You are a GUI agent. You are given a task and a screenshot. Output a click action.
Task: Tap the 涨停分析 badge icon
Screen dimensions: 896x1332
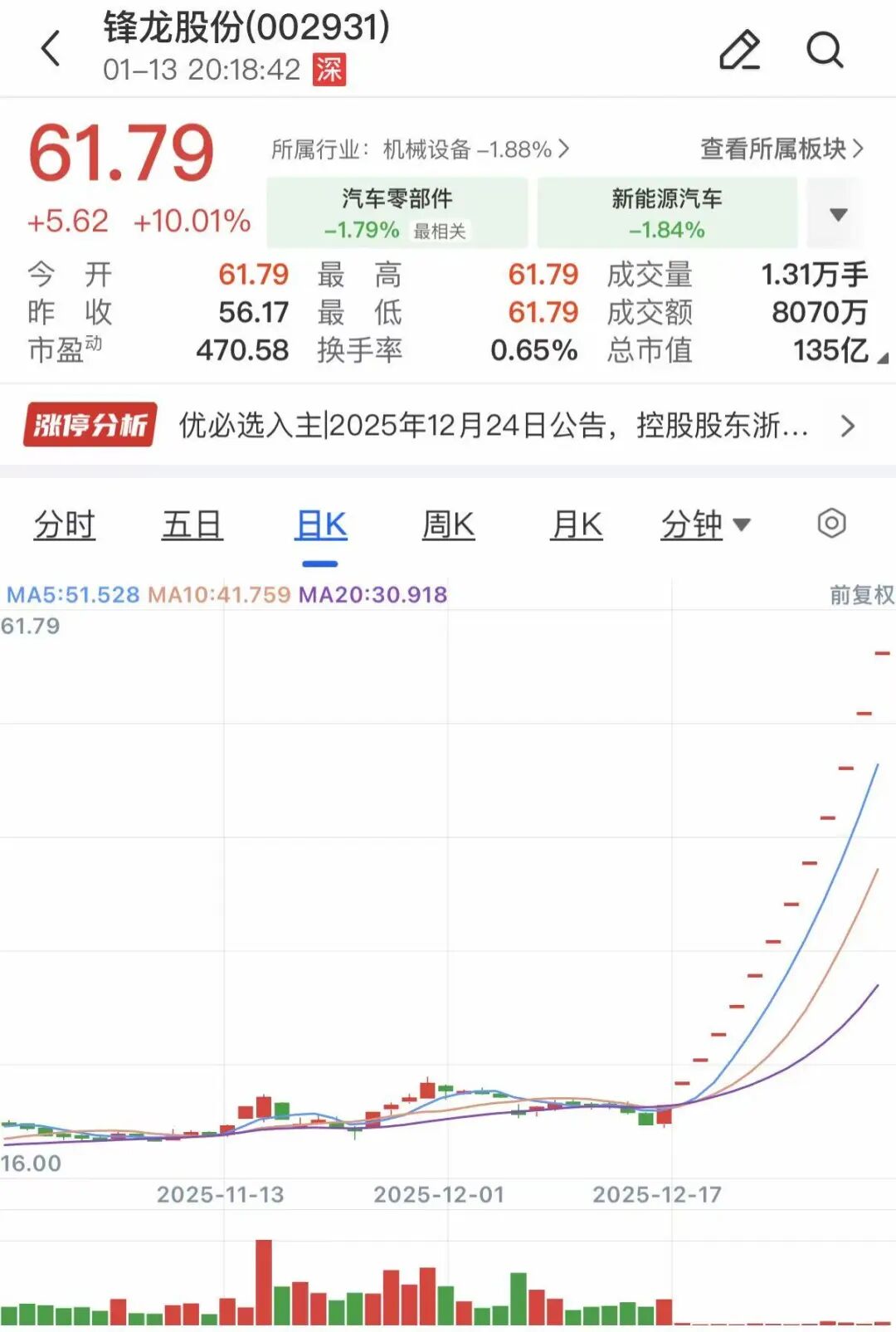91,425
